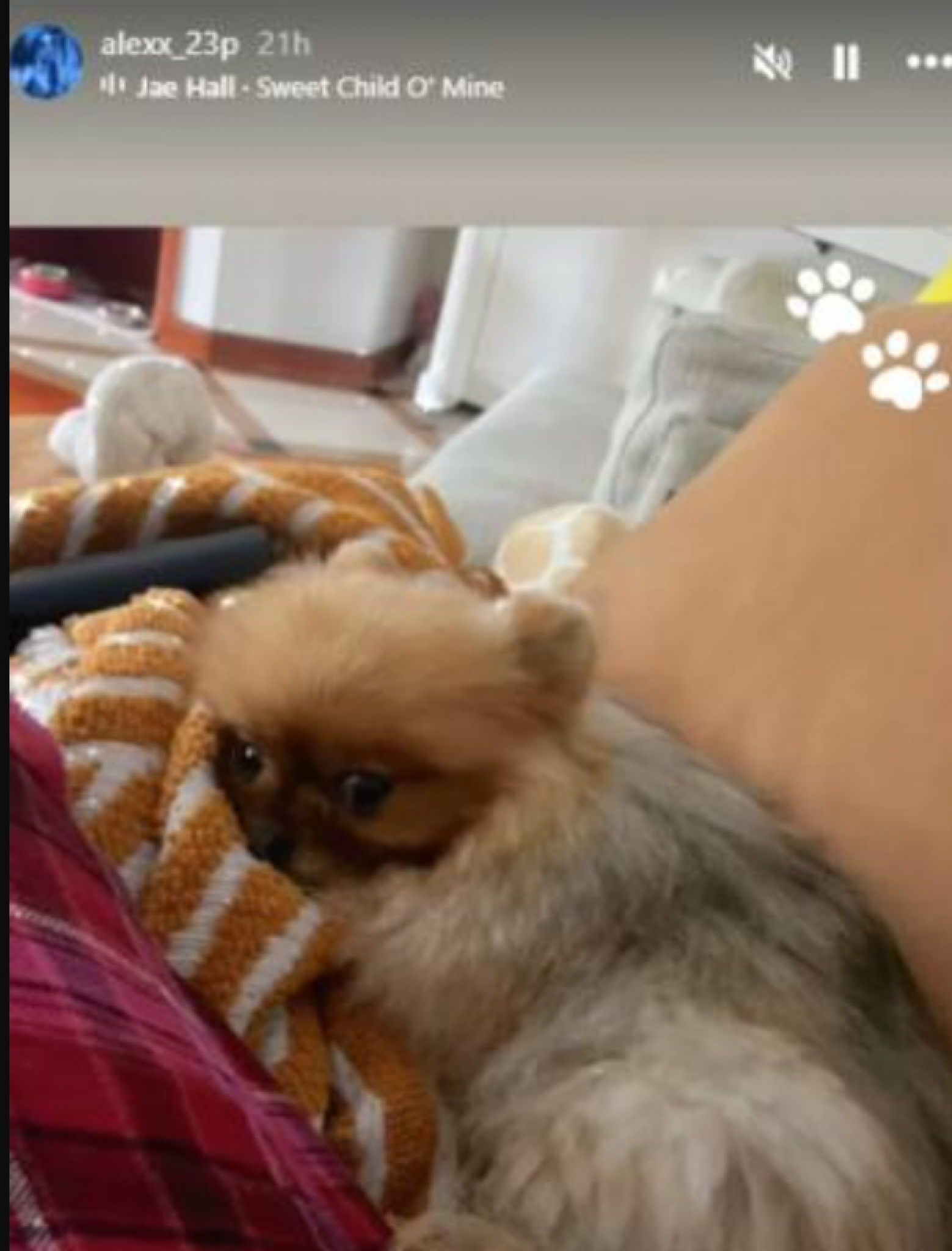This screenshot has width=952, height=1251.
Task: Open the alexx_23p username link
Action: pyautogui.click(x=170, y=45)
